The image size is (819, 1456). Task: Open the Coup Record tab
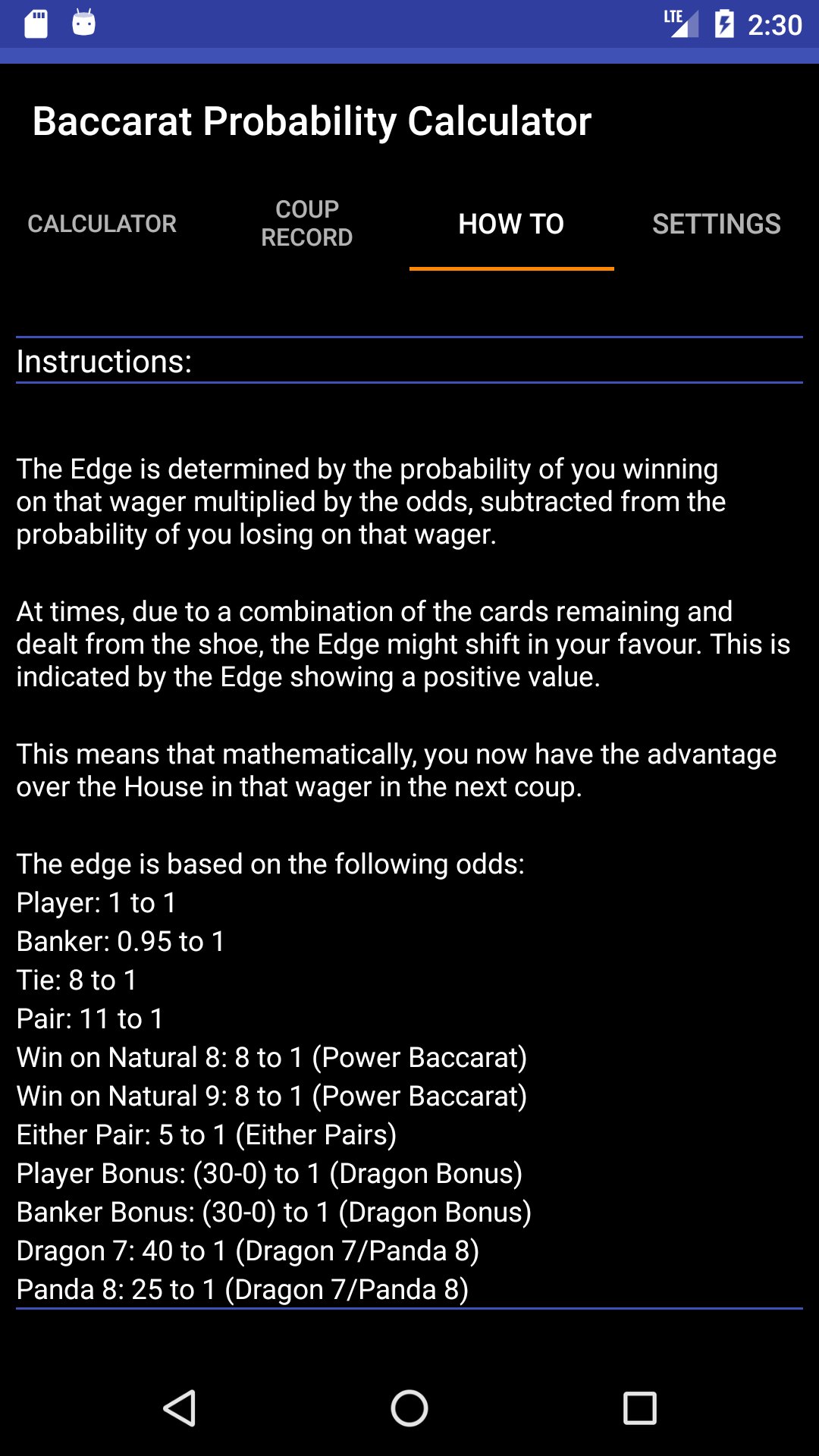coord(307,224)
